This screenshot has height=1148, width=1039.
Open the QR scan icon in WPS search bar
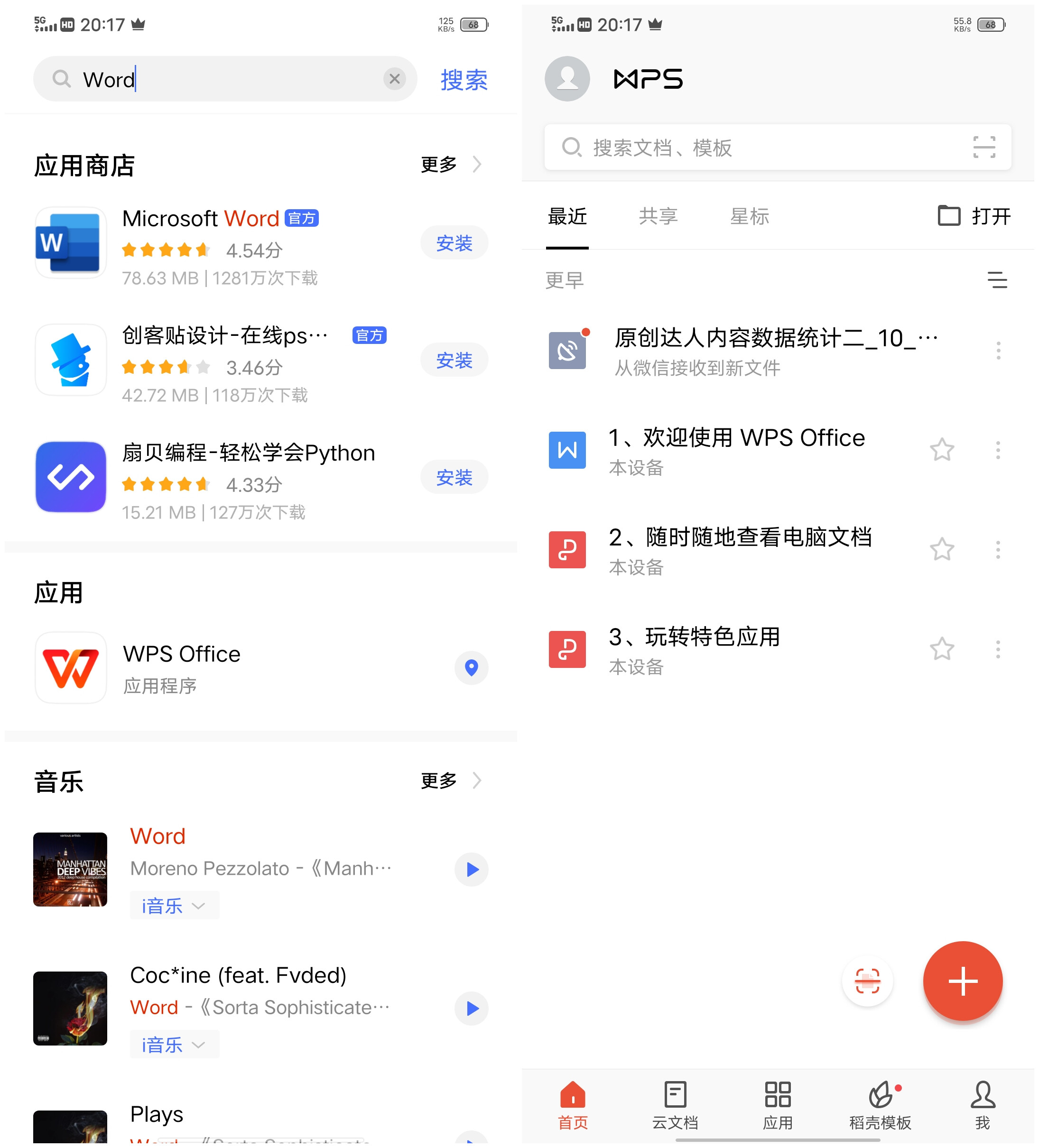985,147
